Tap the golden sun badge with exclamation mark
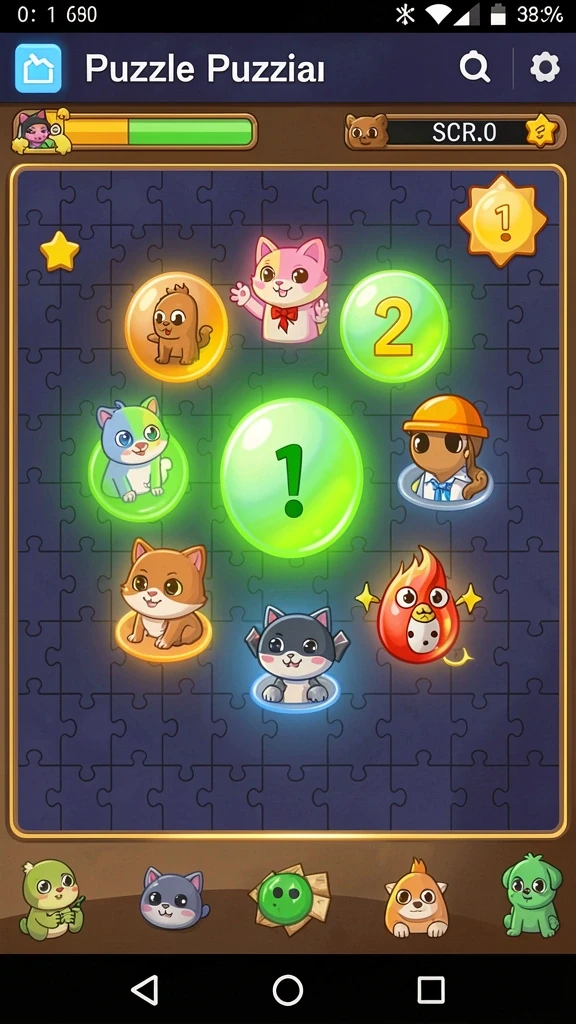The height and width of the screenshot is (1024, 576). [502, 221]
